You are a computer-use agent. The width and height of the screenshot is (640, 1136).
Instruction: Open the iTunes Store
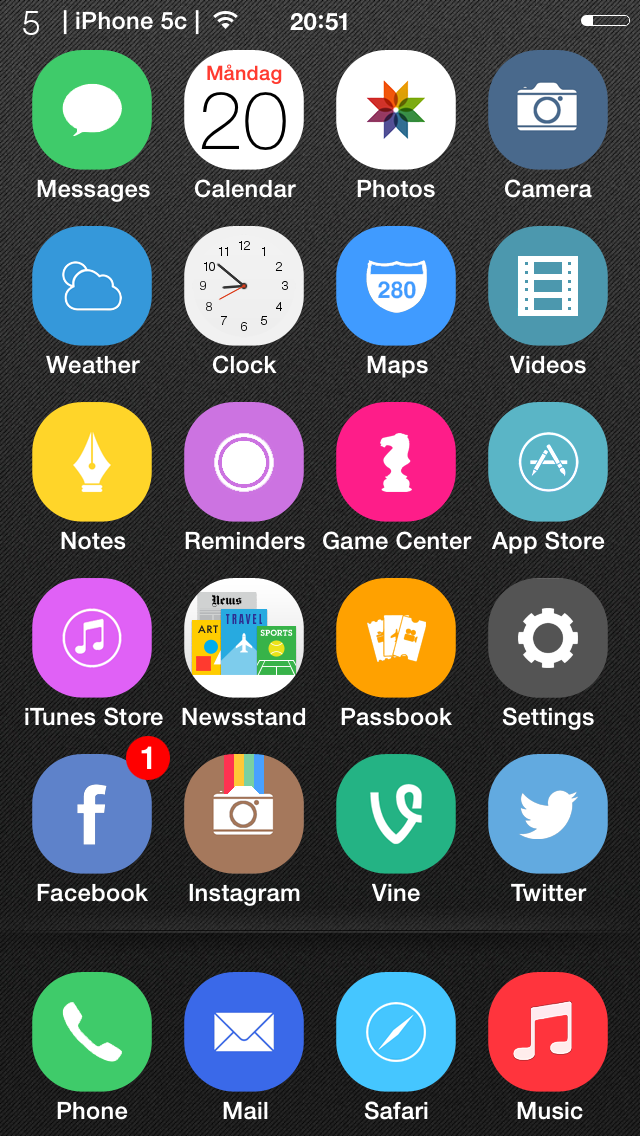point(92,638)
